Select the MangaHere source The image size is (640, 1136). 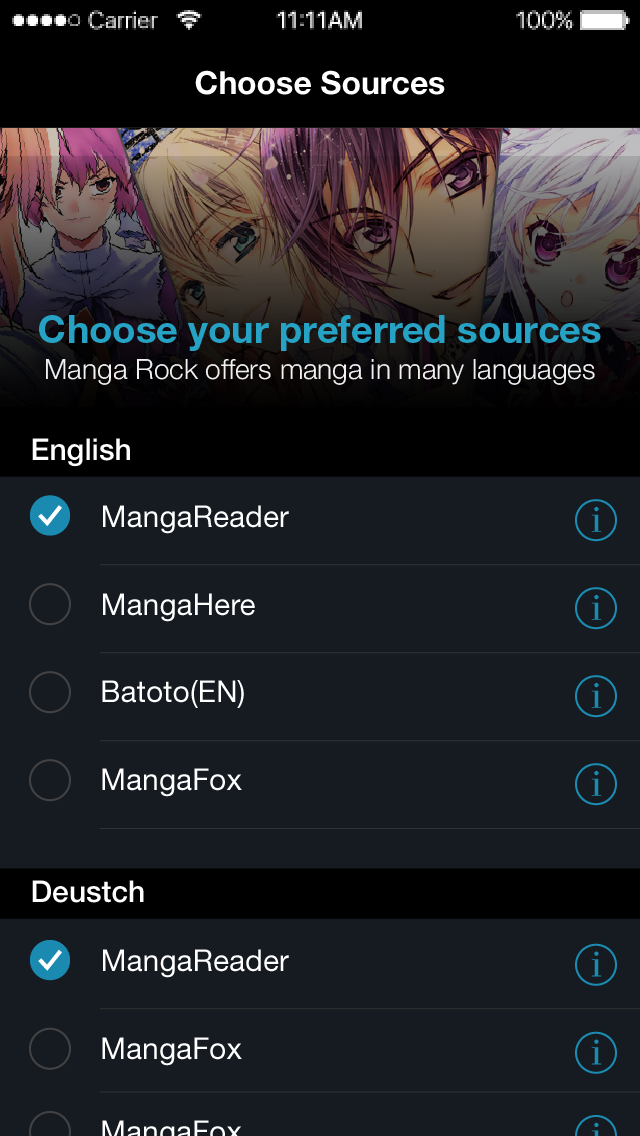pyautogui.click(x=50, y=605)
